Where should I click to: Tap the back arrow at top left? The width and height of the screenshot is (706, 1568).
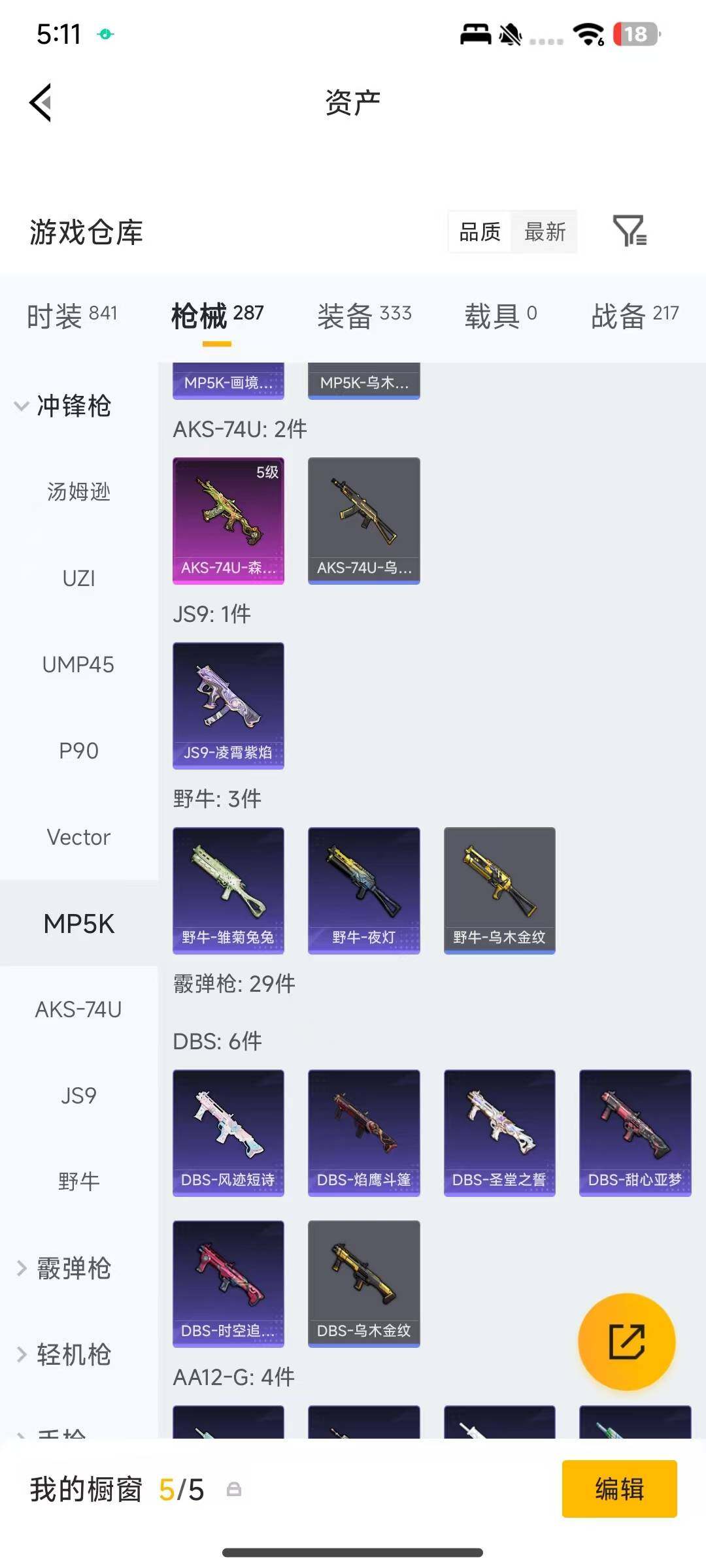[39, 101]
